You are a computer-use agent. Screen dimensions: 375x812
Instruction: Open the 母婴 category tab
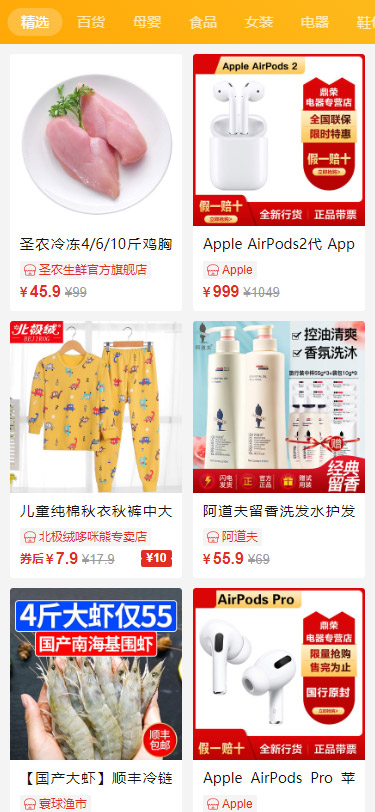click(147, 22)
